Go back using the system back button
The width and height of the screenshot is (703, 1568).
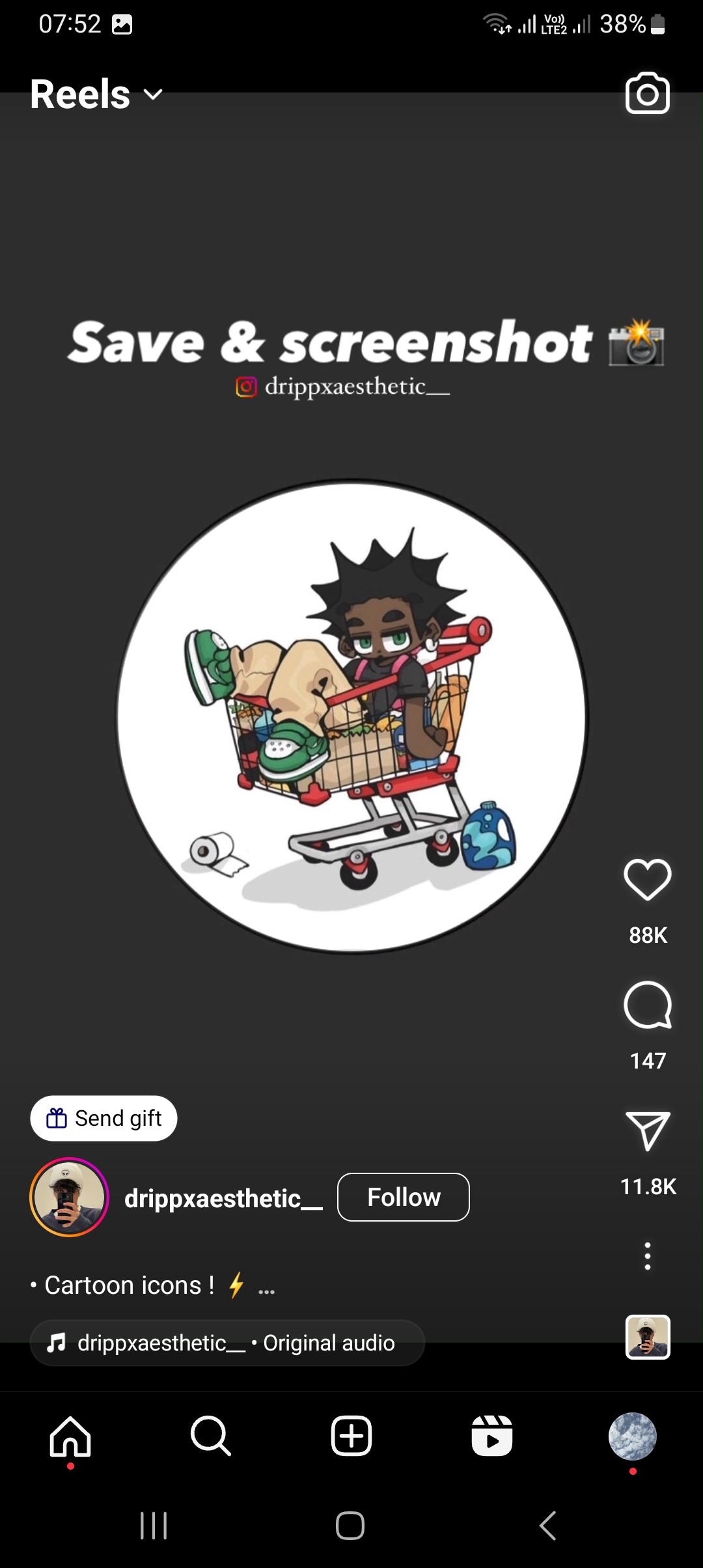coord(548,1525)
